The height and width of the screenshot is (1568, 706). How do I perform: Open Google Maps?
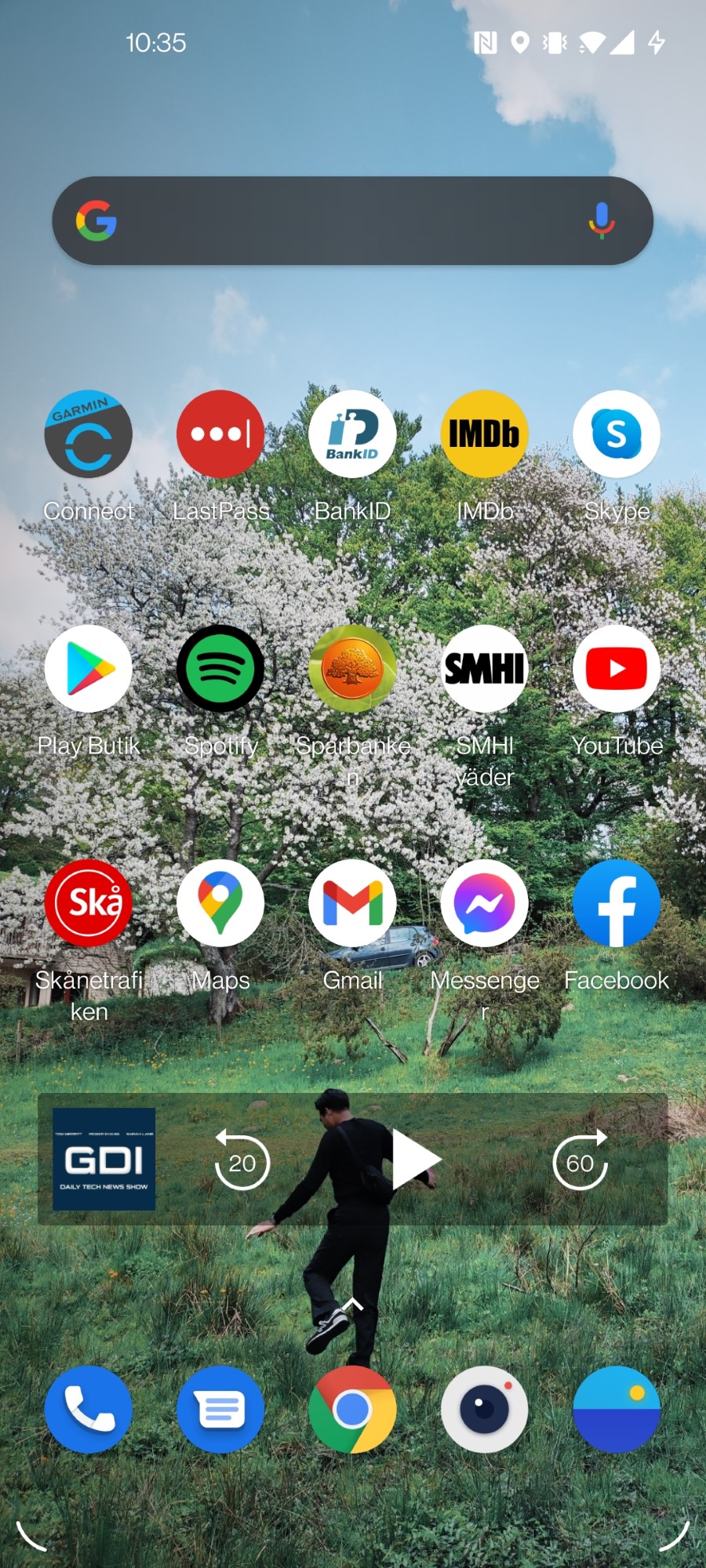(220, 903)
